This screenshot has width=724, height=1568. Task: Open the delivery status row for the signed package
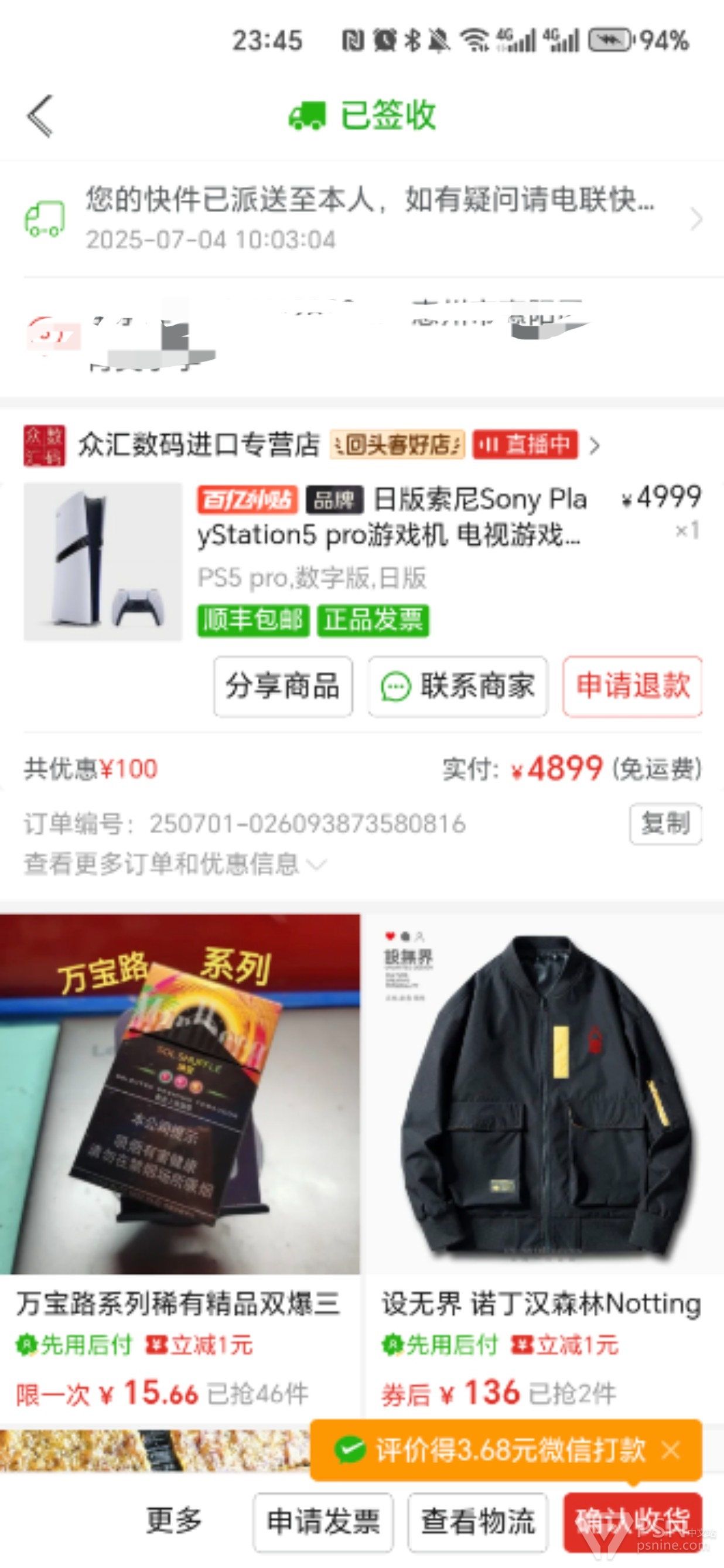362,218
